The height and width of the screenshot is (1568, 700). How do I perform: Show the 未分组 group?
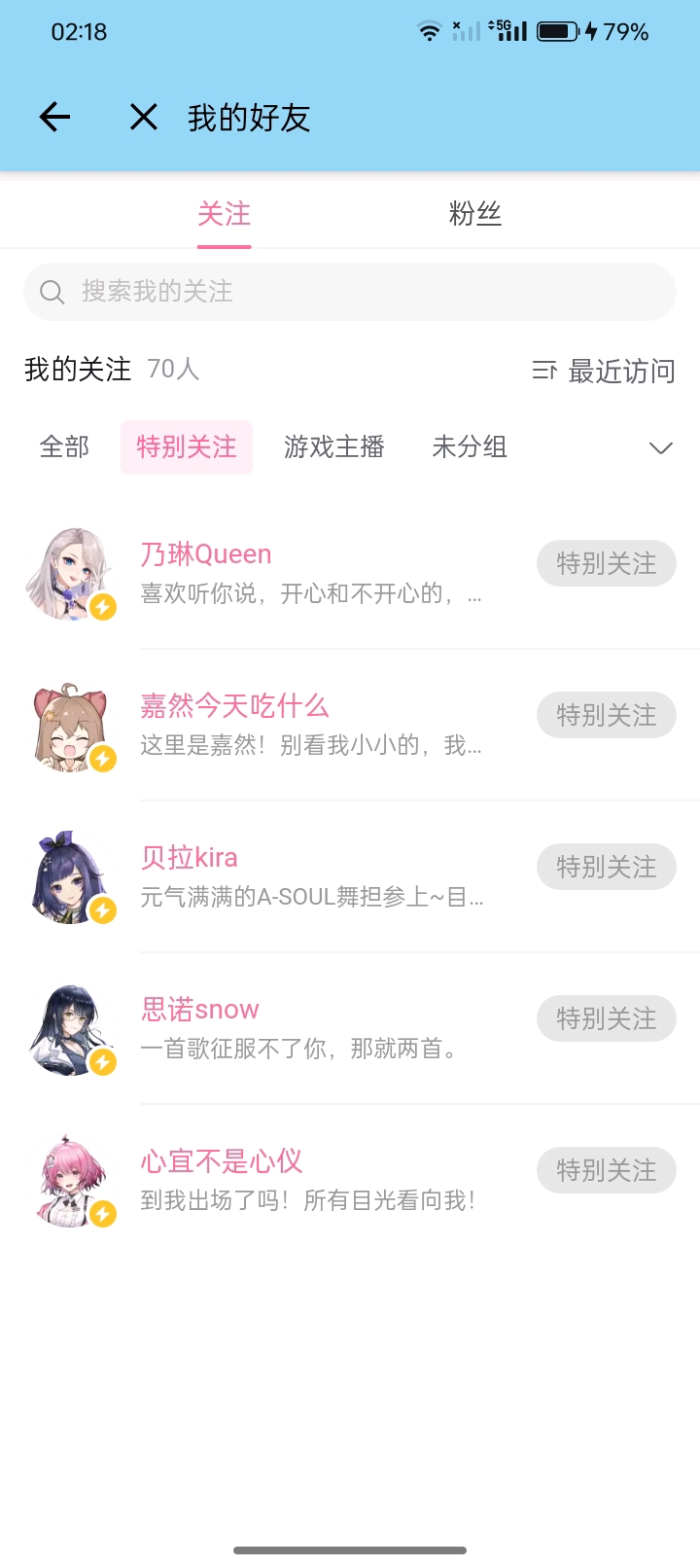click(470, 447)
